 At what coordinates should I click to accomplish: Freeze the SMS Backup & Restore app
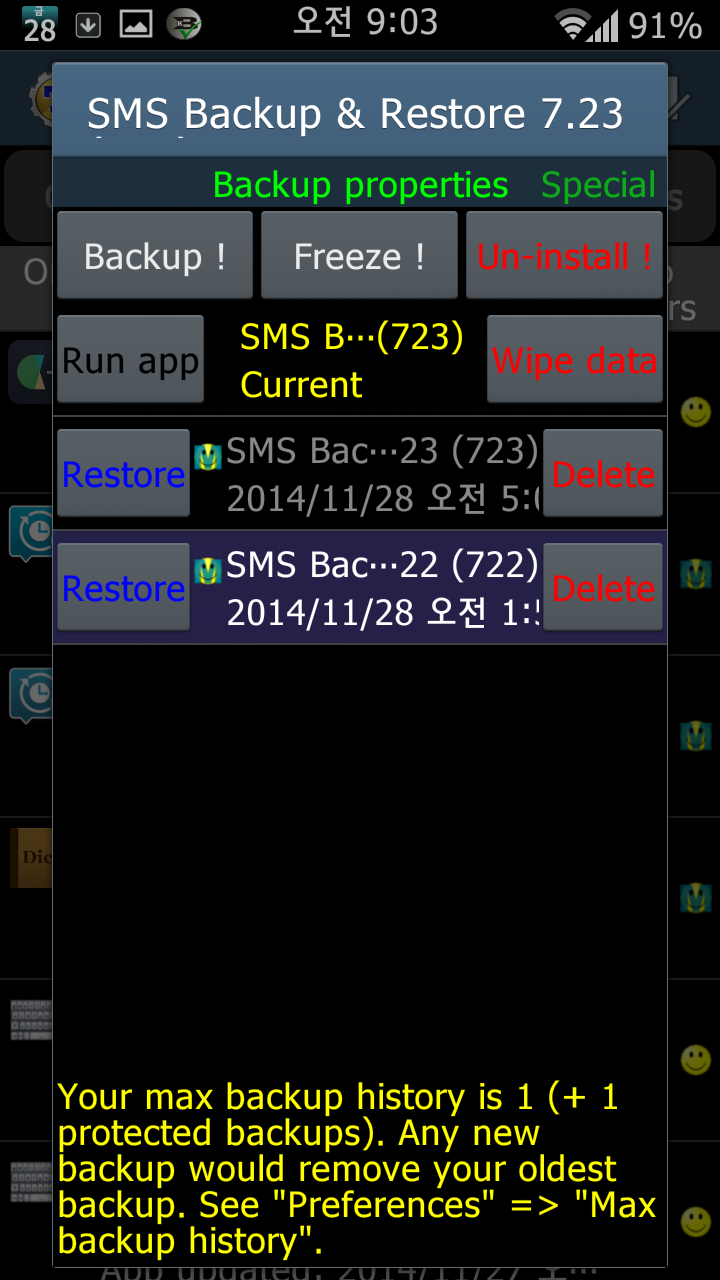[x=359, y=256]
